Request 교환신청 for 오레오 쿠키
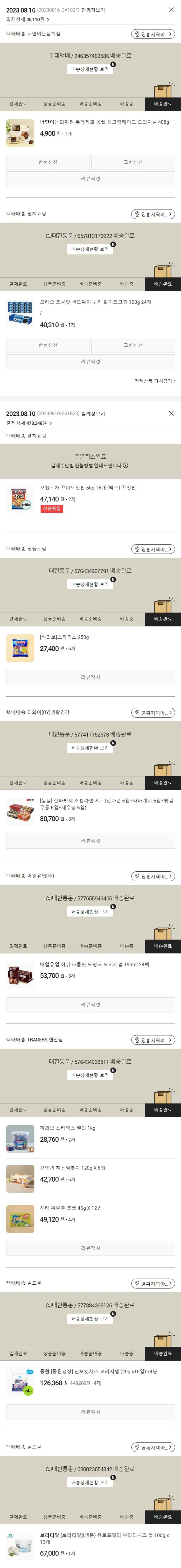The height and width of the screenshot is (1568, 181). coord(133,345)
